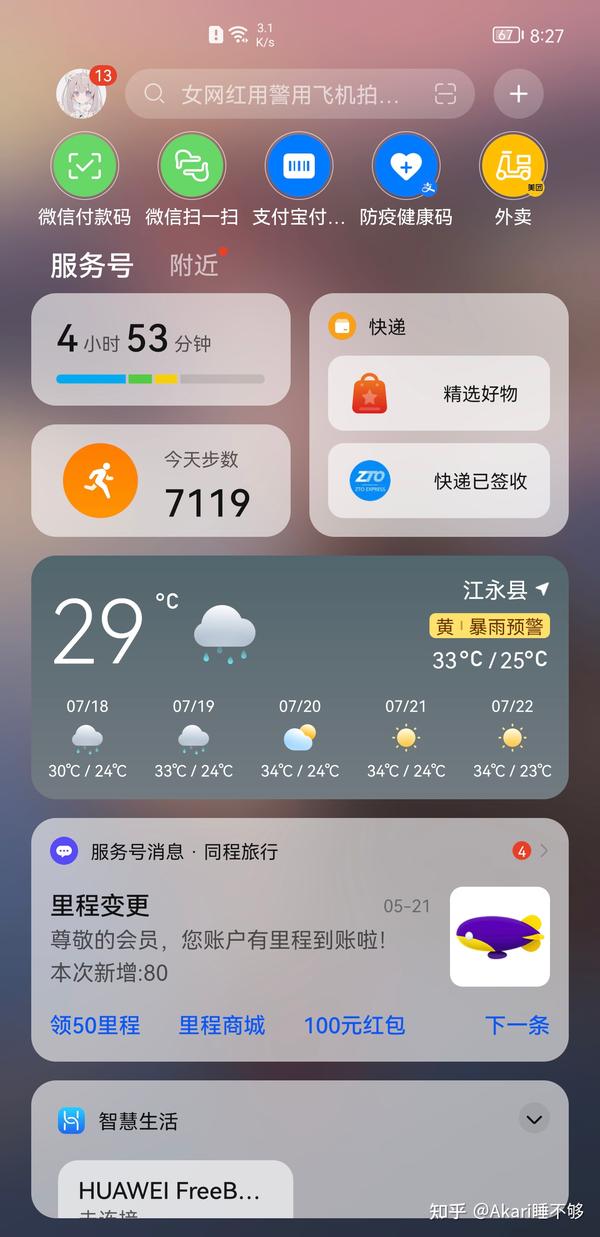This screenshot has height=1237, width=600.
Task: Tap the 领50里程 link
Action: tap(95, 1025)
